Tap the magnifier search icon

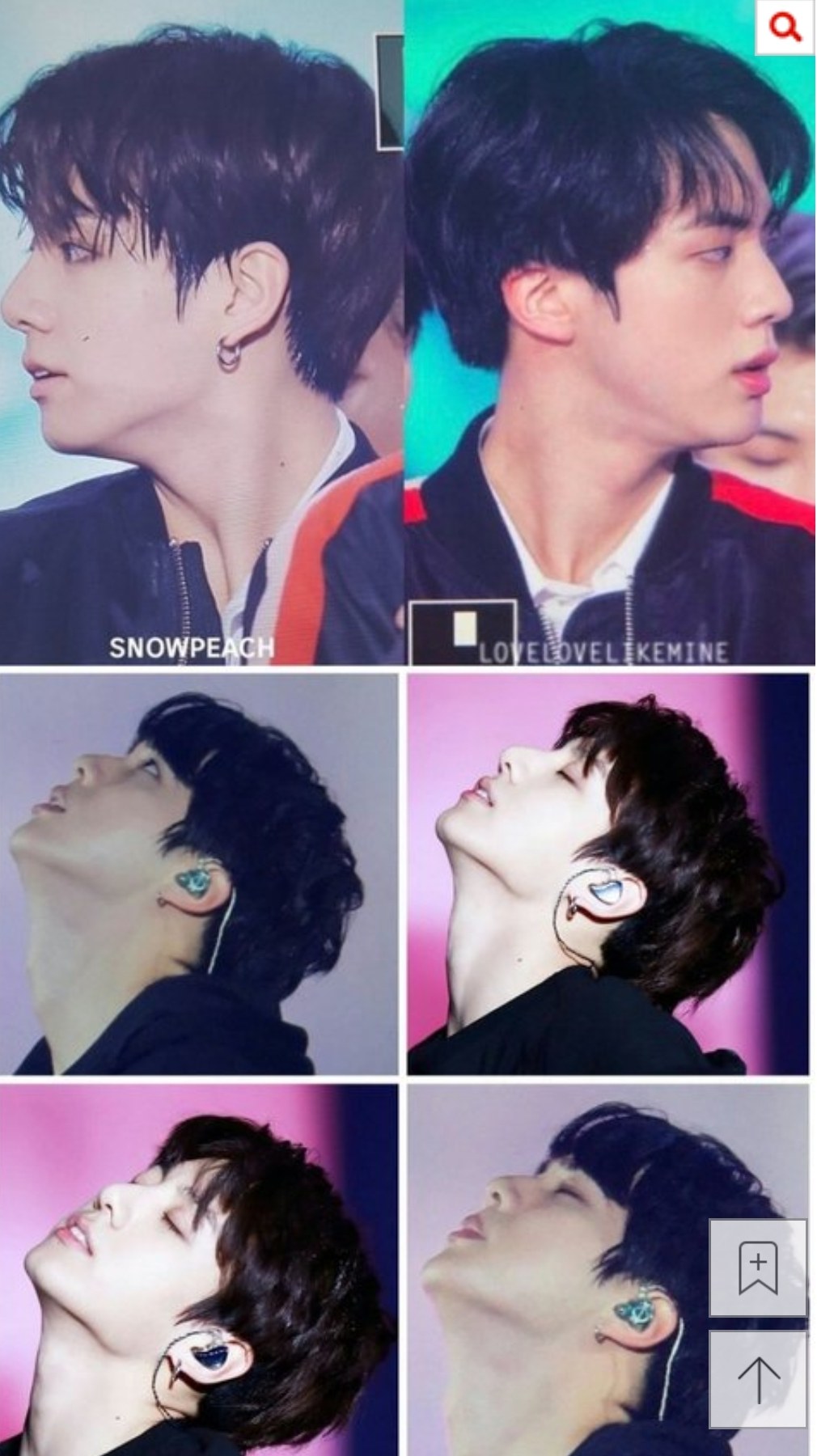(784, 28)
